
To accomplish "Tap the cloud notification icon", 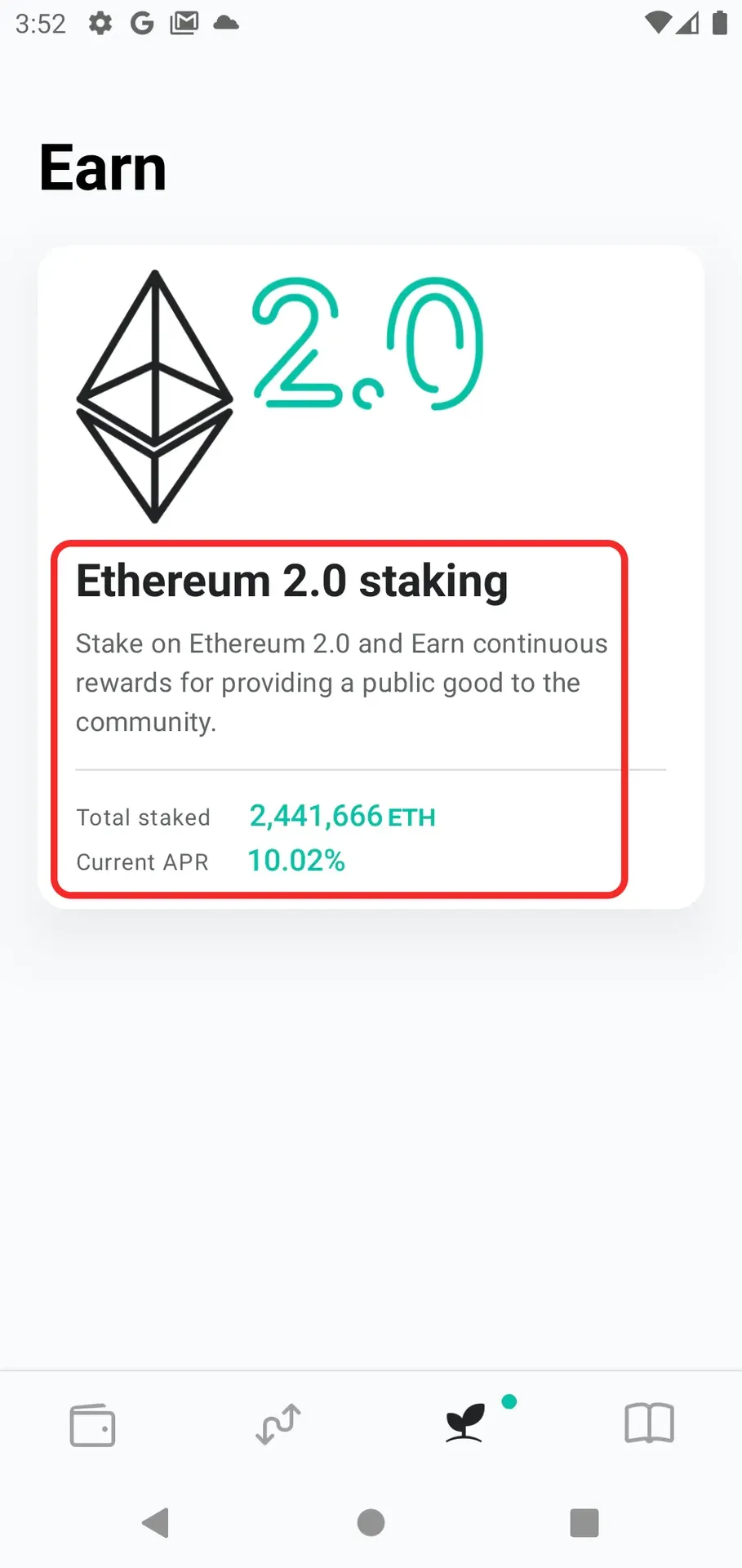I will coord(226,23).
